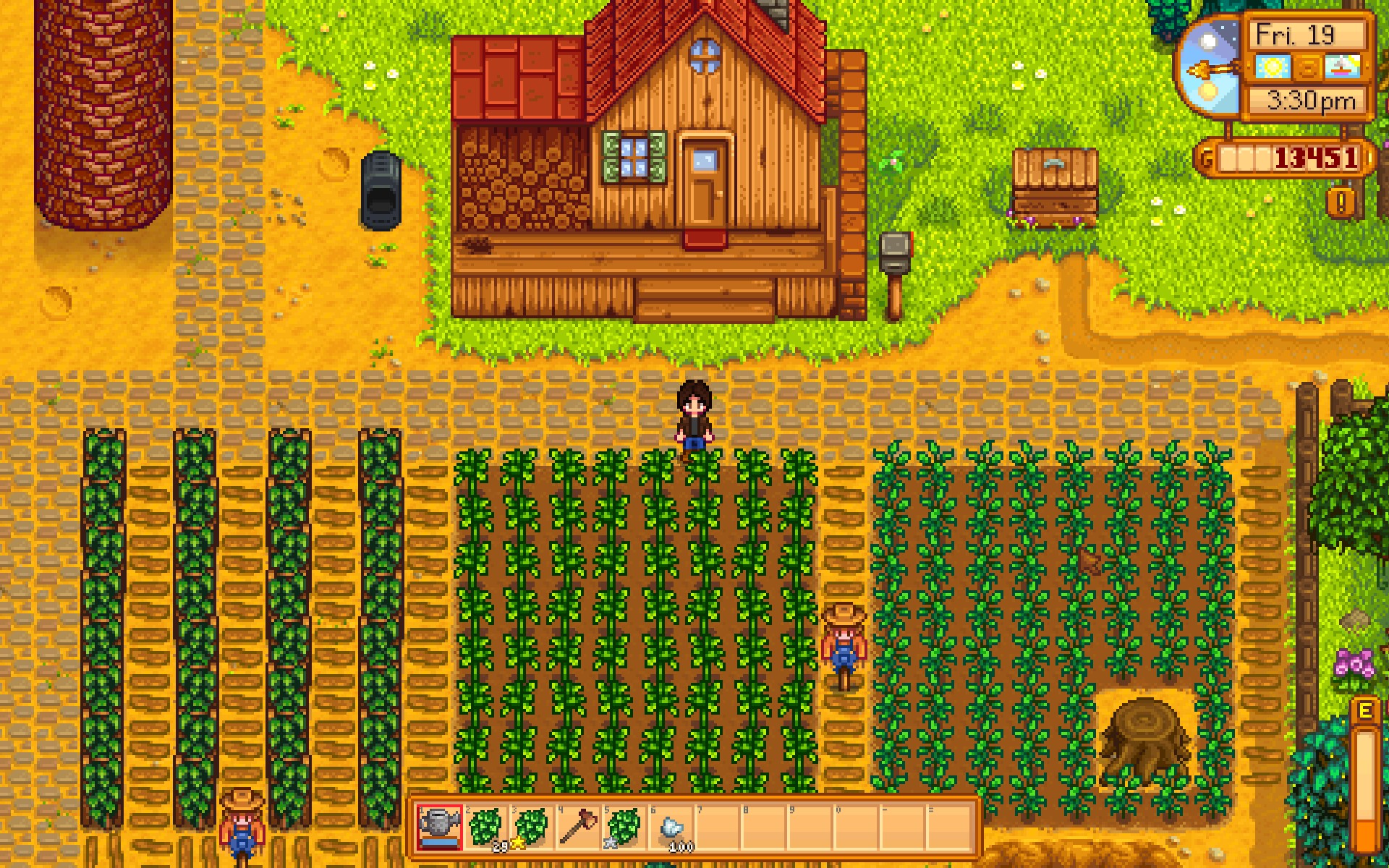Select the hops stack in slot 2
Viewport: 1389px width, 868px height.
point(485,827)
